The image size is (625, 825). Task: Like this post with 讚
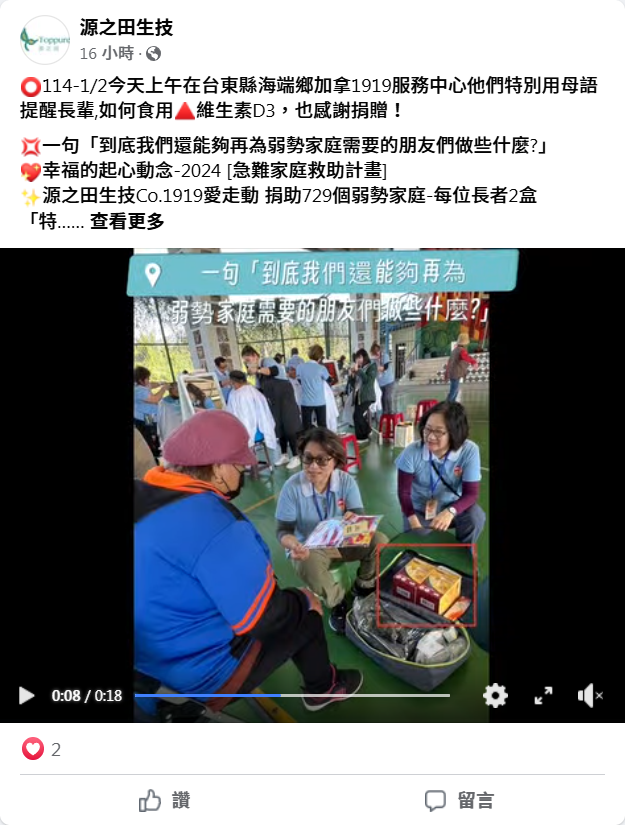(x=165, y=800)
